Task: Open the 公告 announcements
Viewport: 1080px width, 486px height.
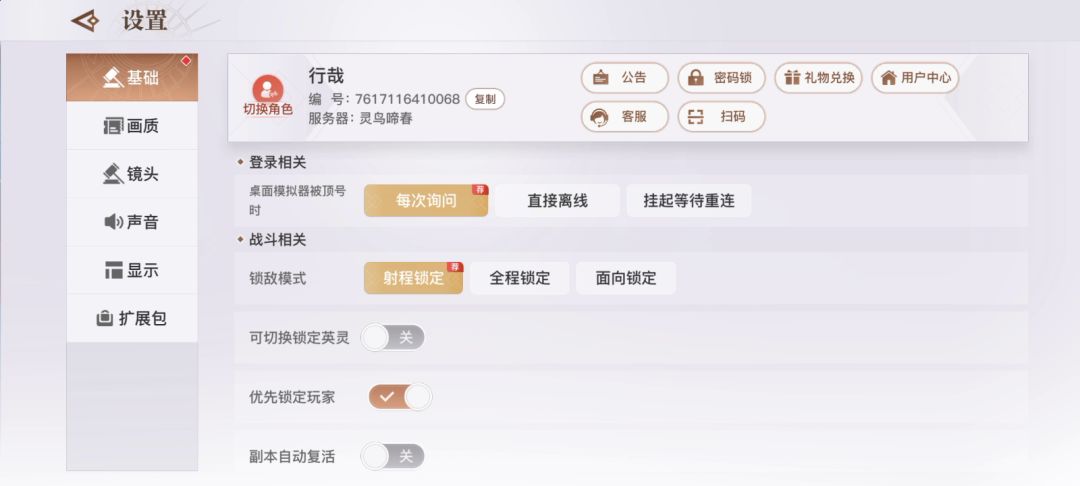Action: tap(623, 78)
